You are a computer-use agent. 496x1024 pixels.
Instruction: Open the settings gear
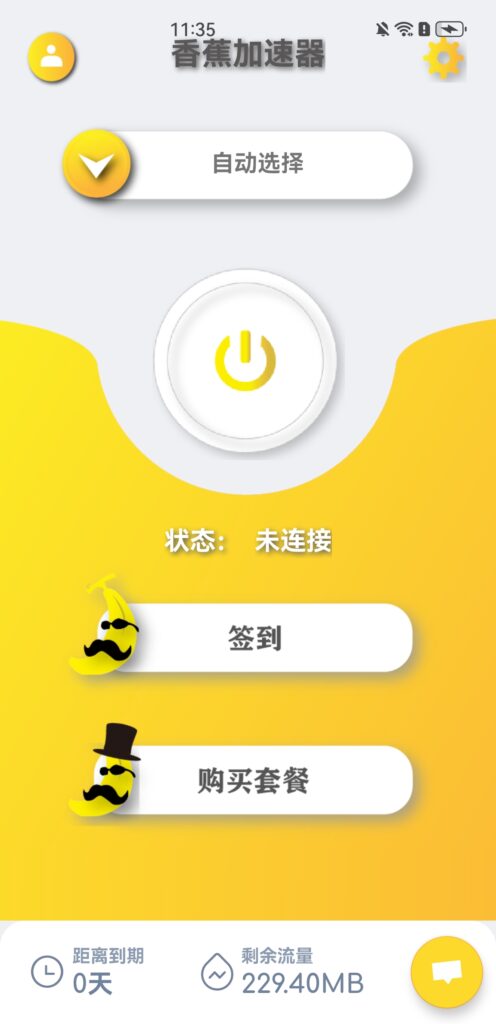pyautogui.click(x=444, y=59)
